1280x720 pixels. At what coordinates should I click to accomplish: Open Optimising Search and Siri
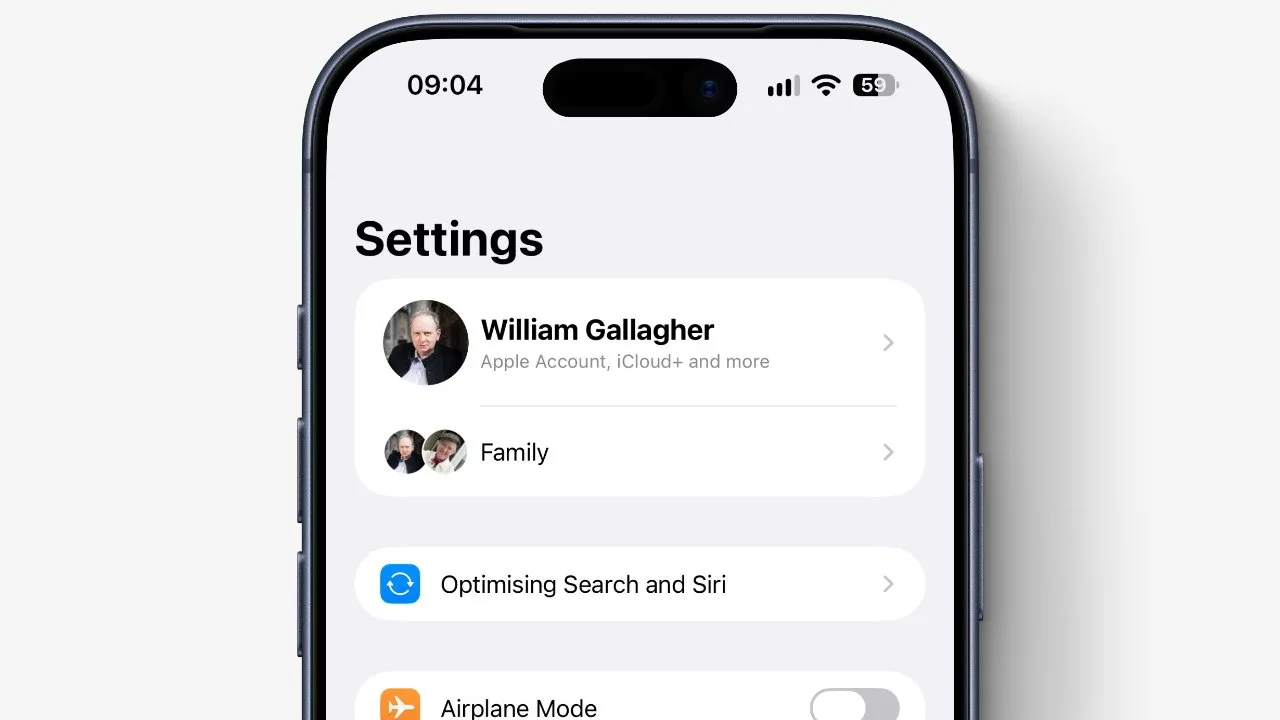pyautogui.click(x=640, y=584)
